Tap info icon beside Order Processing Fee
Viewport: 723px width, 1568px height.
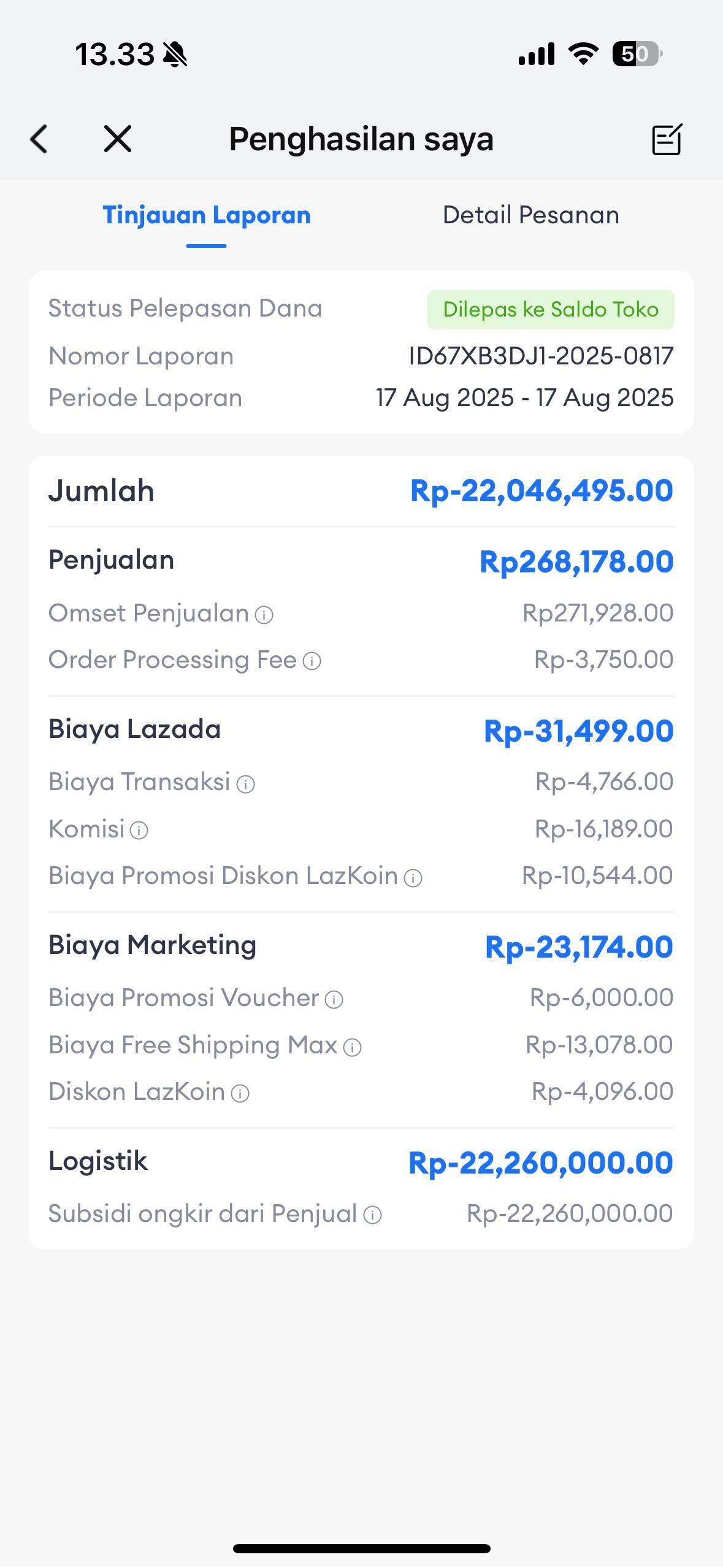tap(313, 661)
